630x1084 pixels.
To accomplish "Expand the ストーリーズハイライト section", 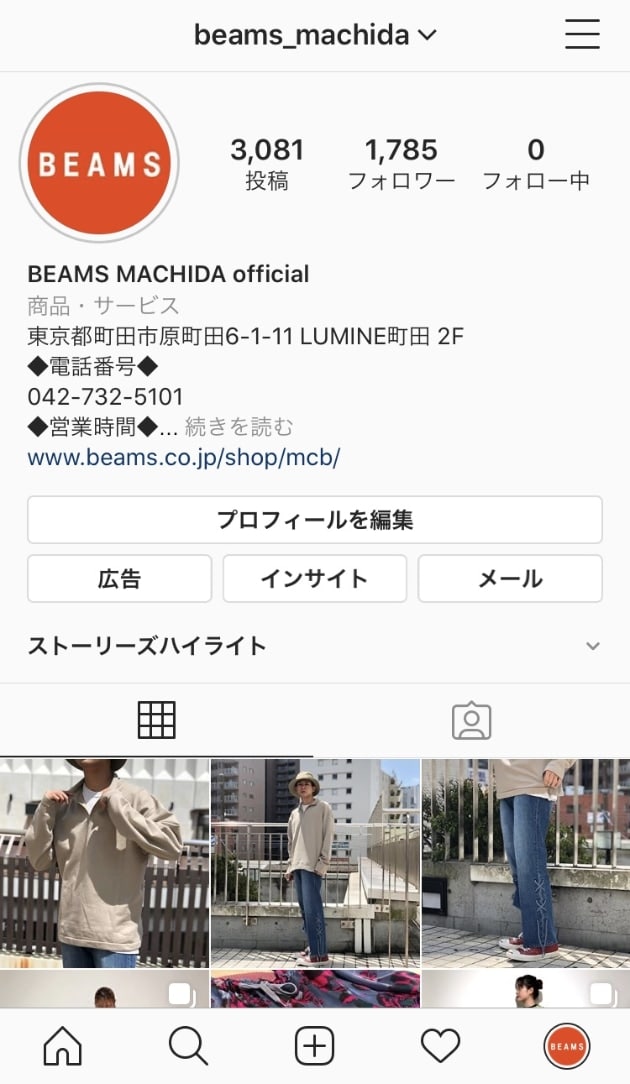I will [593, 646].
